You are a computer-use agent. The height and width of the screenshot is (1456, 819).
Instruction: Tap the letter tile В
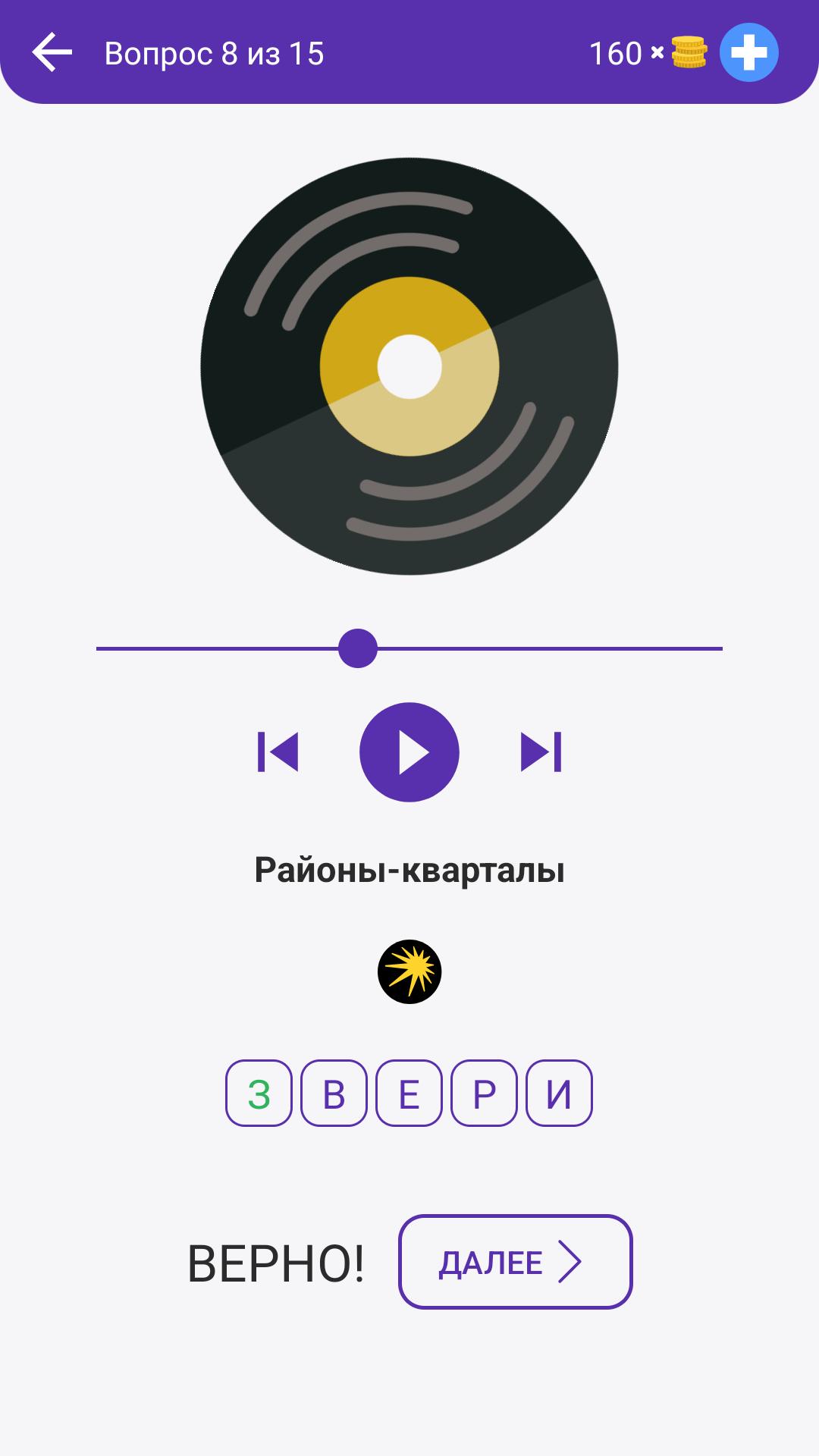pyautogui.click(x=334, y=1094)
